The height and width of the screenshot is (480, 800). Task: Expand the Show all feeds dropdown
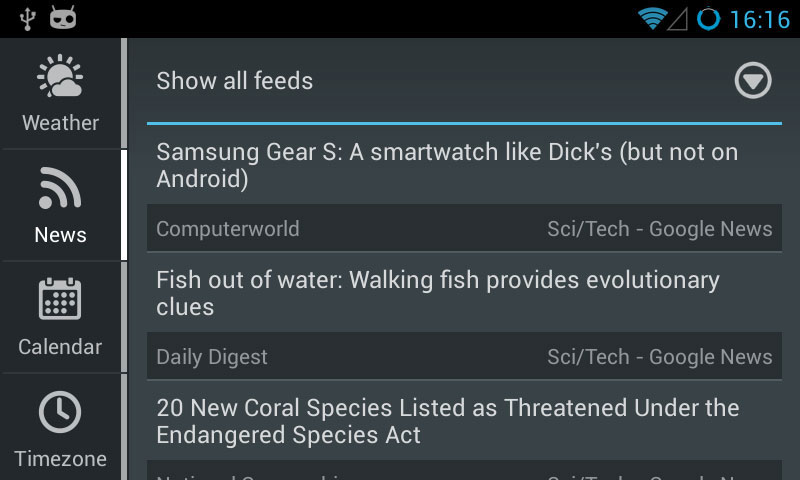coord(753,81)
